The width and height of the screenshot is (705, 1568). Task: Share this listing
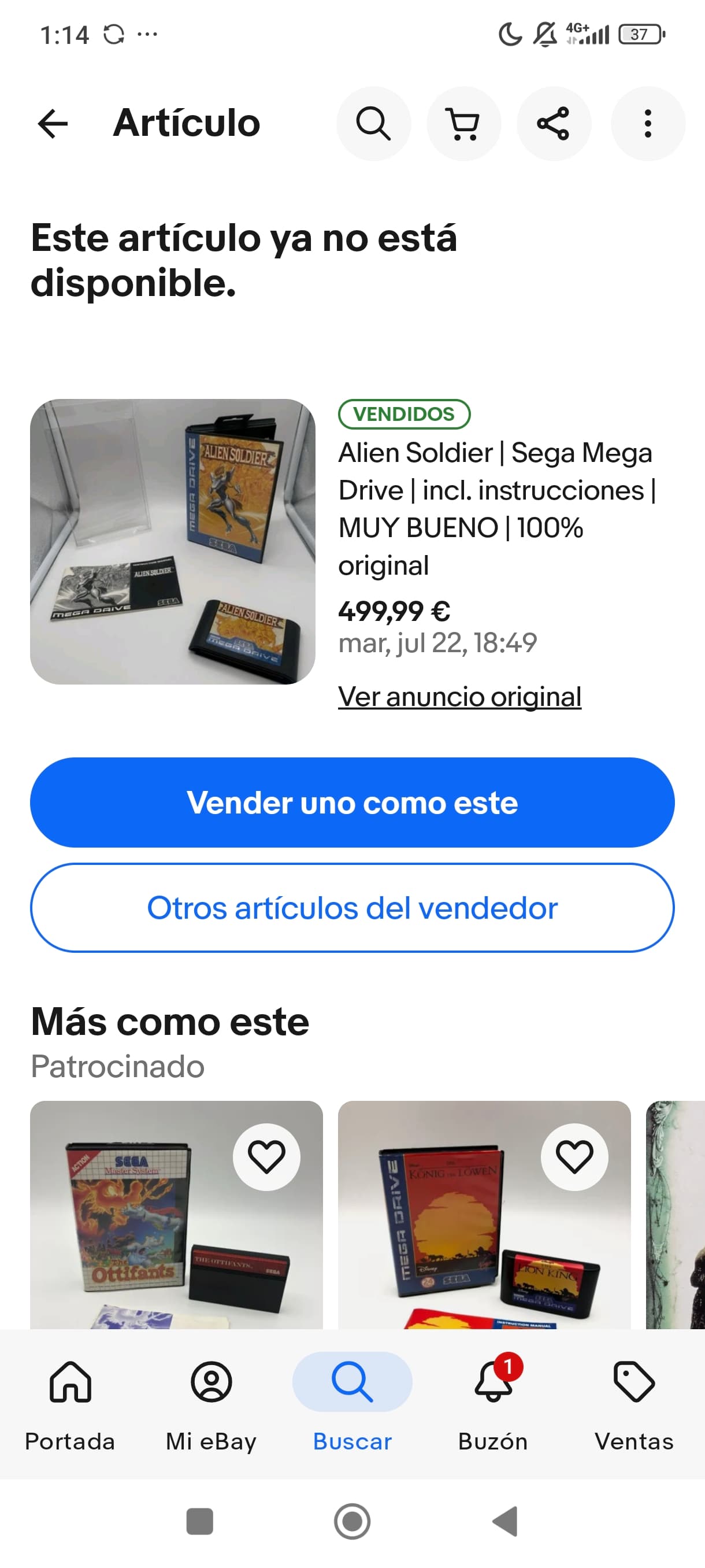(x=553, y=124)
